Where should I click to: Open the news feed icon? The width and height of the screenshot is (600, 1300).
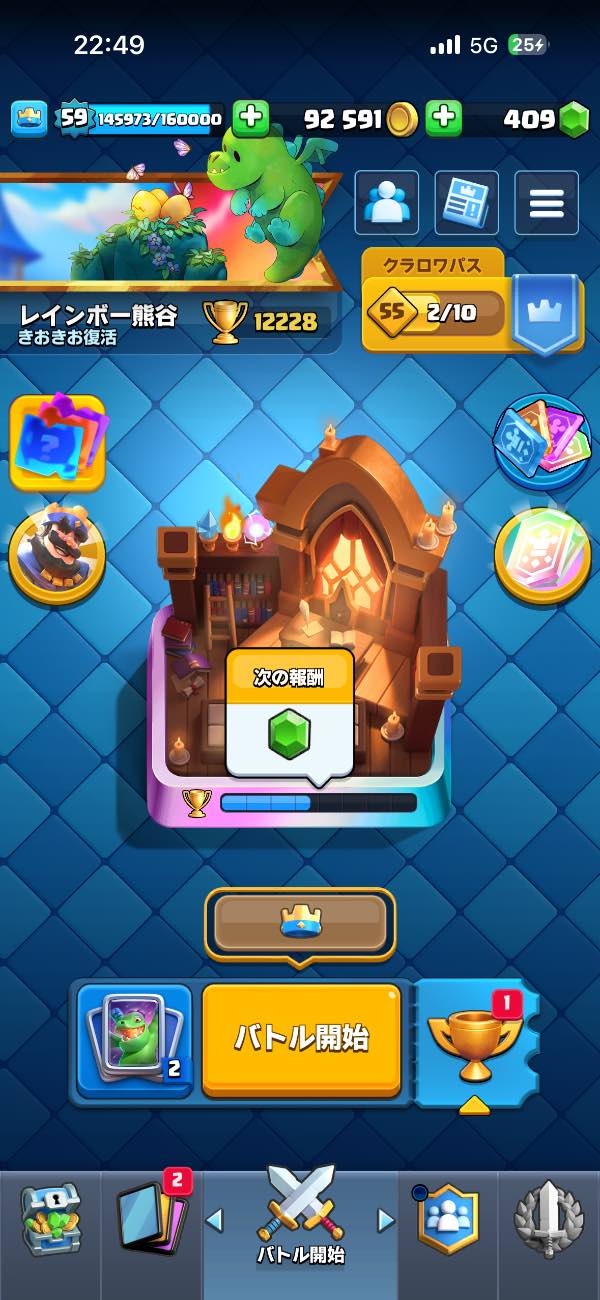(x=466, y=203)
